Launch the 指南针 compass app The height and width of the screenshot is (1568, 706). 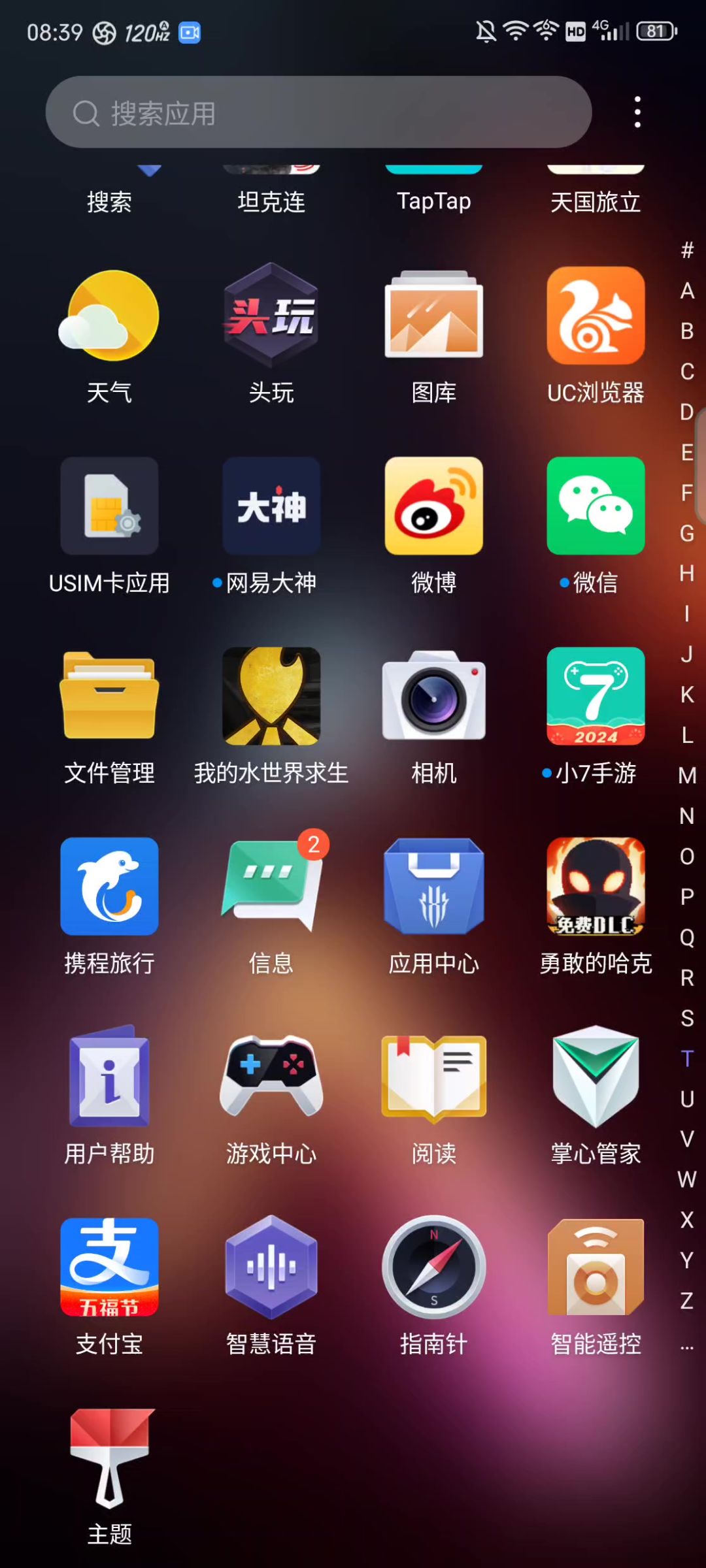pyautogui.click(x=433, y=1267)
